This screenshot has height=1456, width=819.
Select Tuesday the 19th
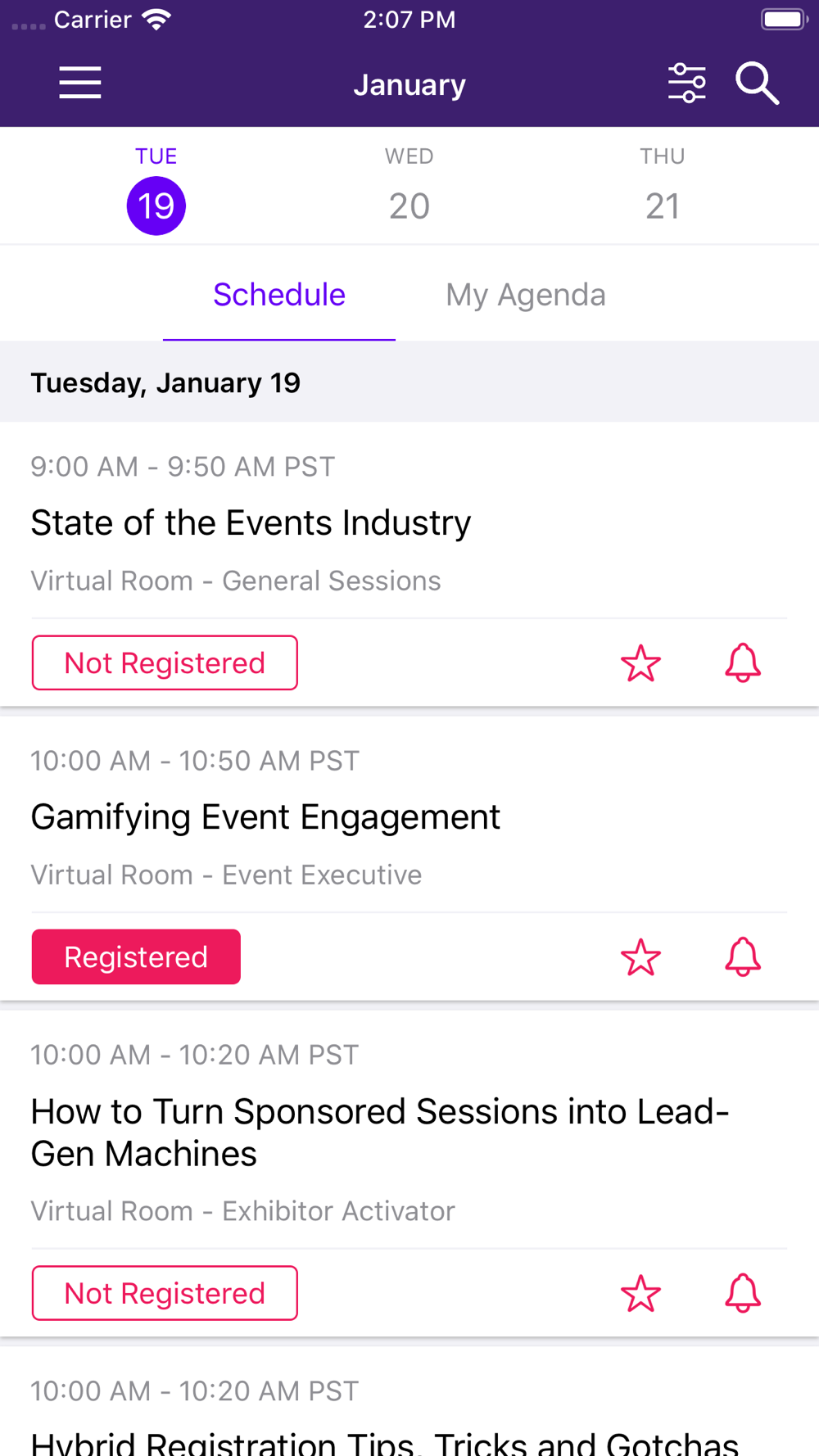point(156,205)
